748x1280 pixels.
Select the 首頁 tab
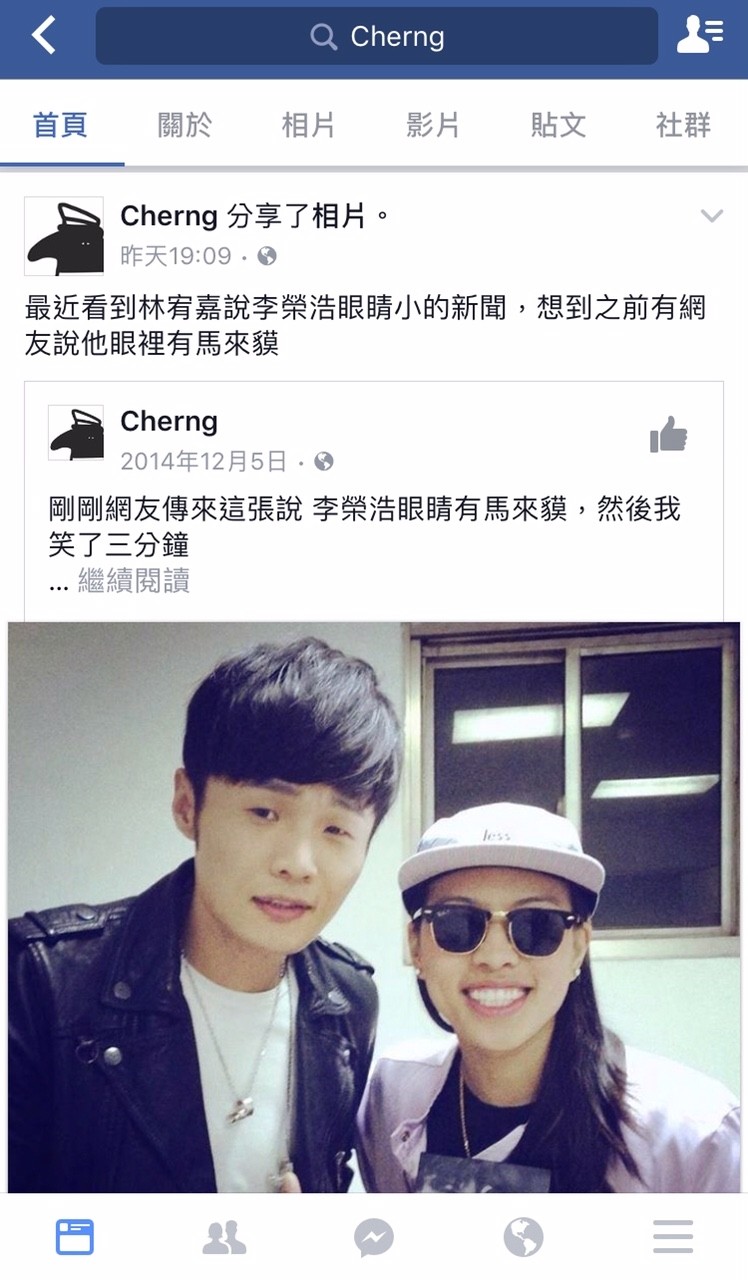(60, 125)
